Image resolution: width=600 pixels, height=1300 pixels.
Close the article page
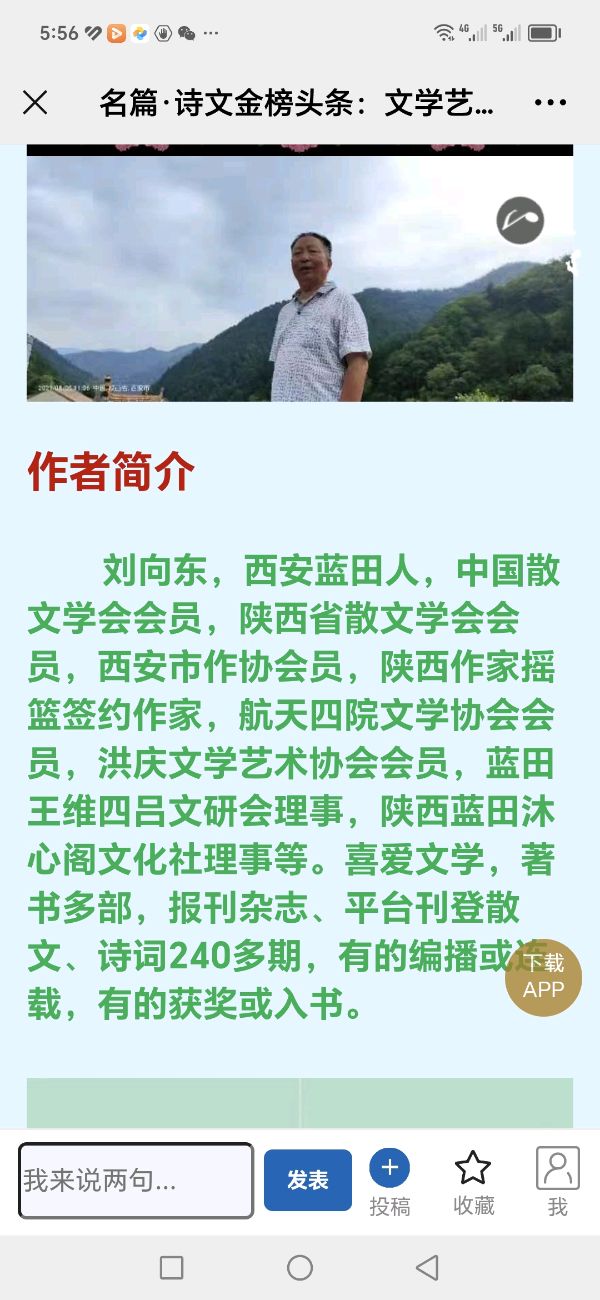(35, 103)
